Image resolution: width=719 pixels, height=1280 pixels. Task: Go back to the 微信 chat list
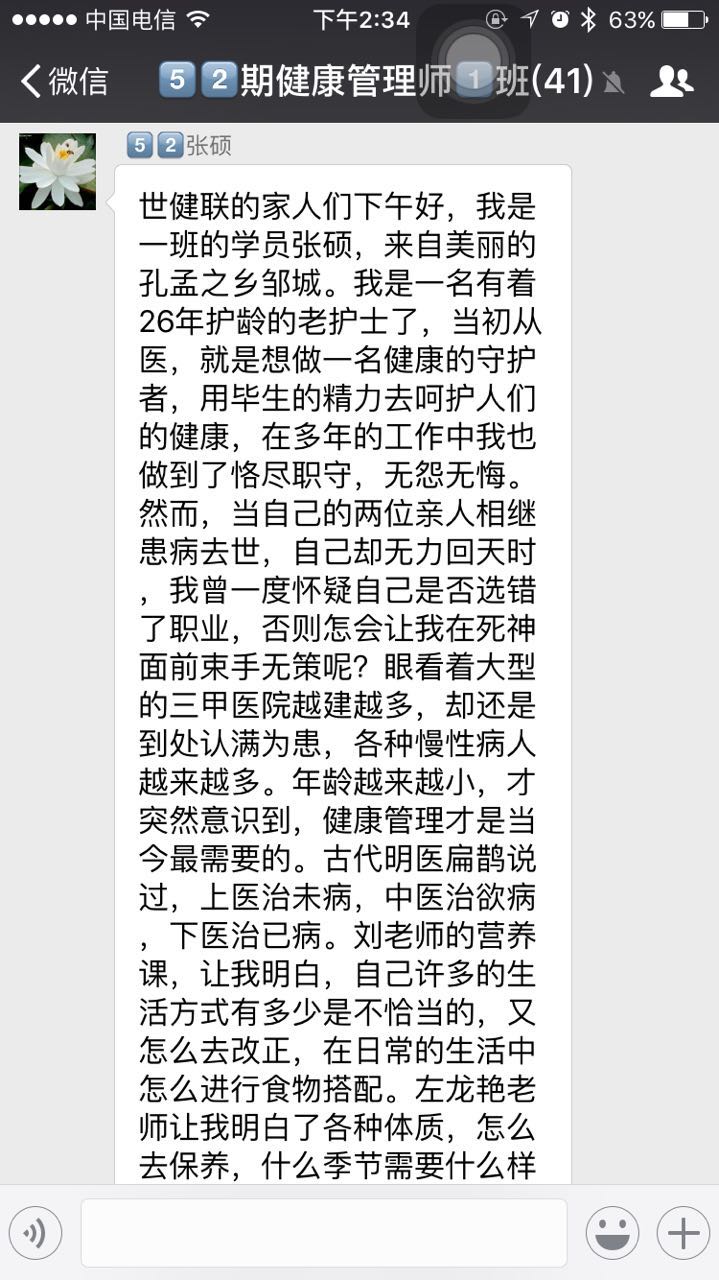(64, 81)
